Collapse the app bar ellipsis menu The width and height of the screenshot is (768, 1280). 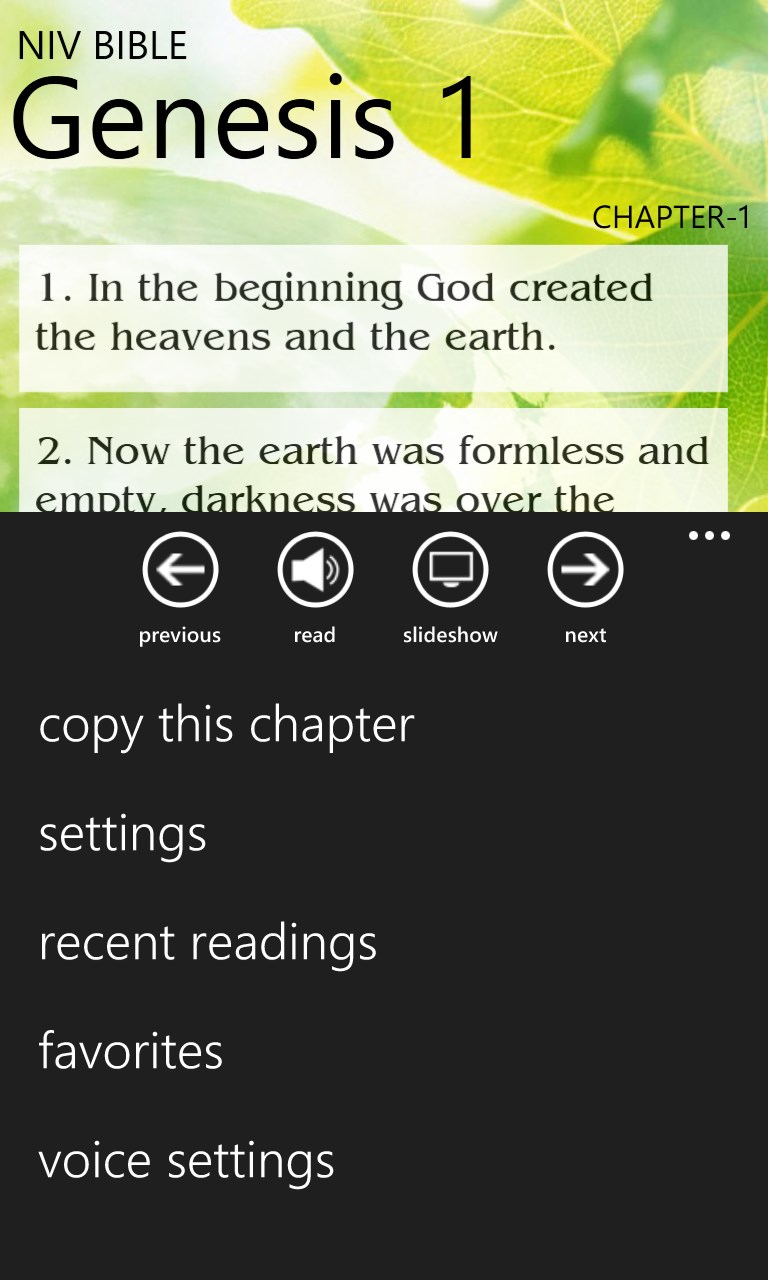tap(709, 536)
